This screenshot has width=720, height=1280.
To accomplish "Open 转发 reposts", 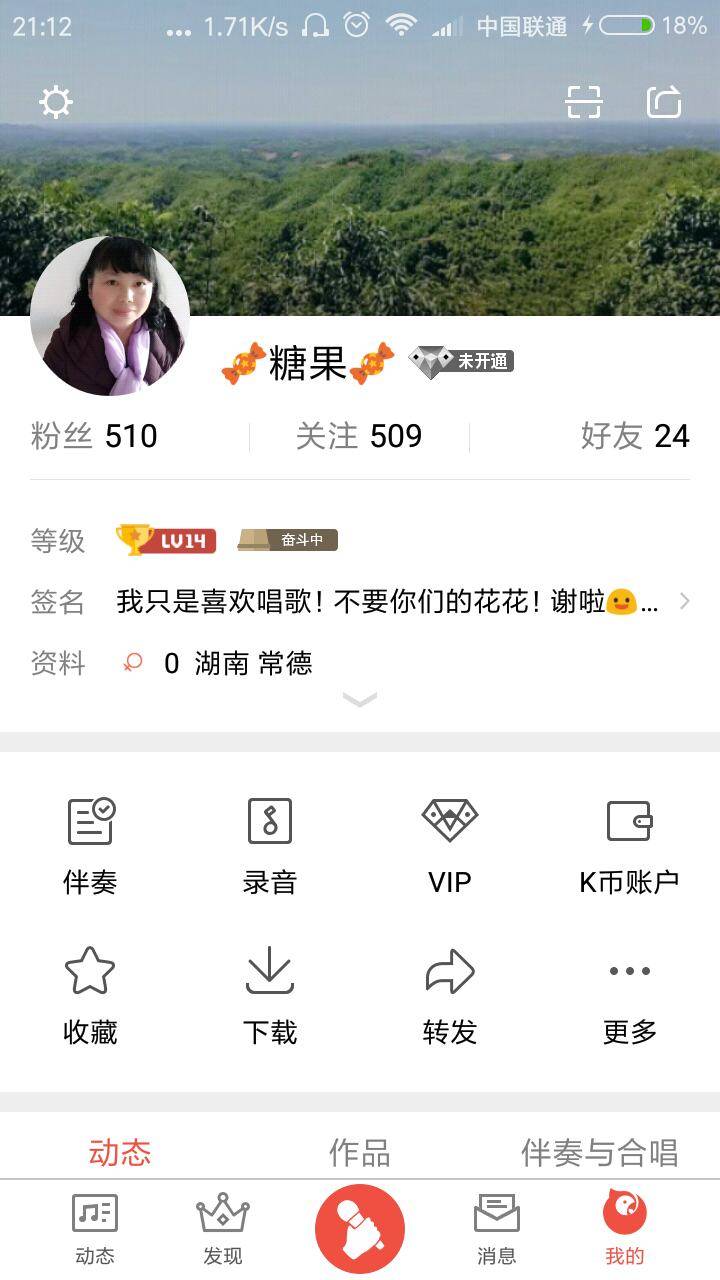I will (x=450, y=995).
